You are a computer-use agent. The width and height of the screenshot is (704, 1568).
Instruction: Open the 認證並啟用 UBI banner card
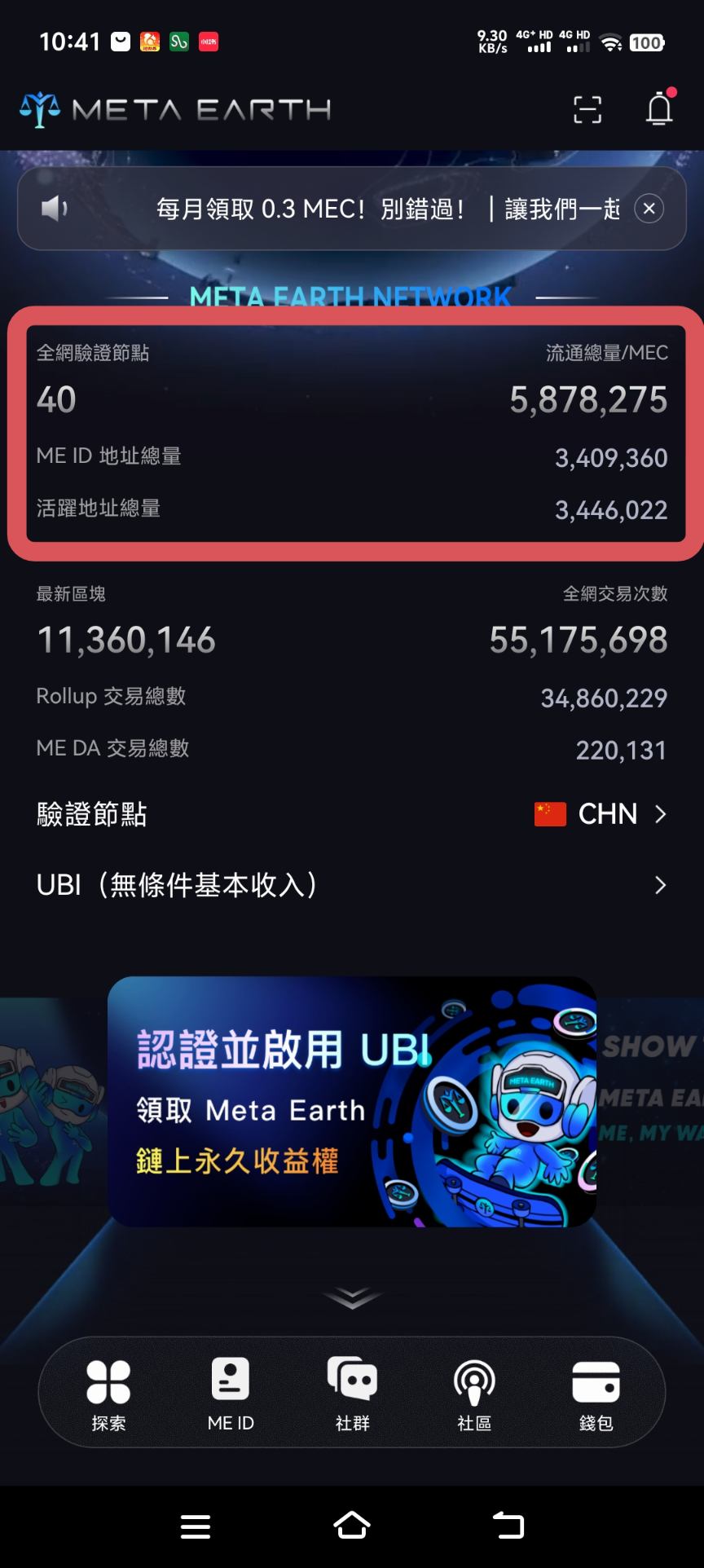tap(352, 1100)
